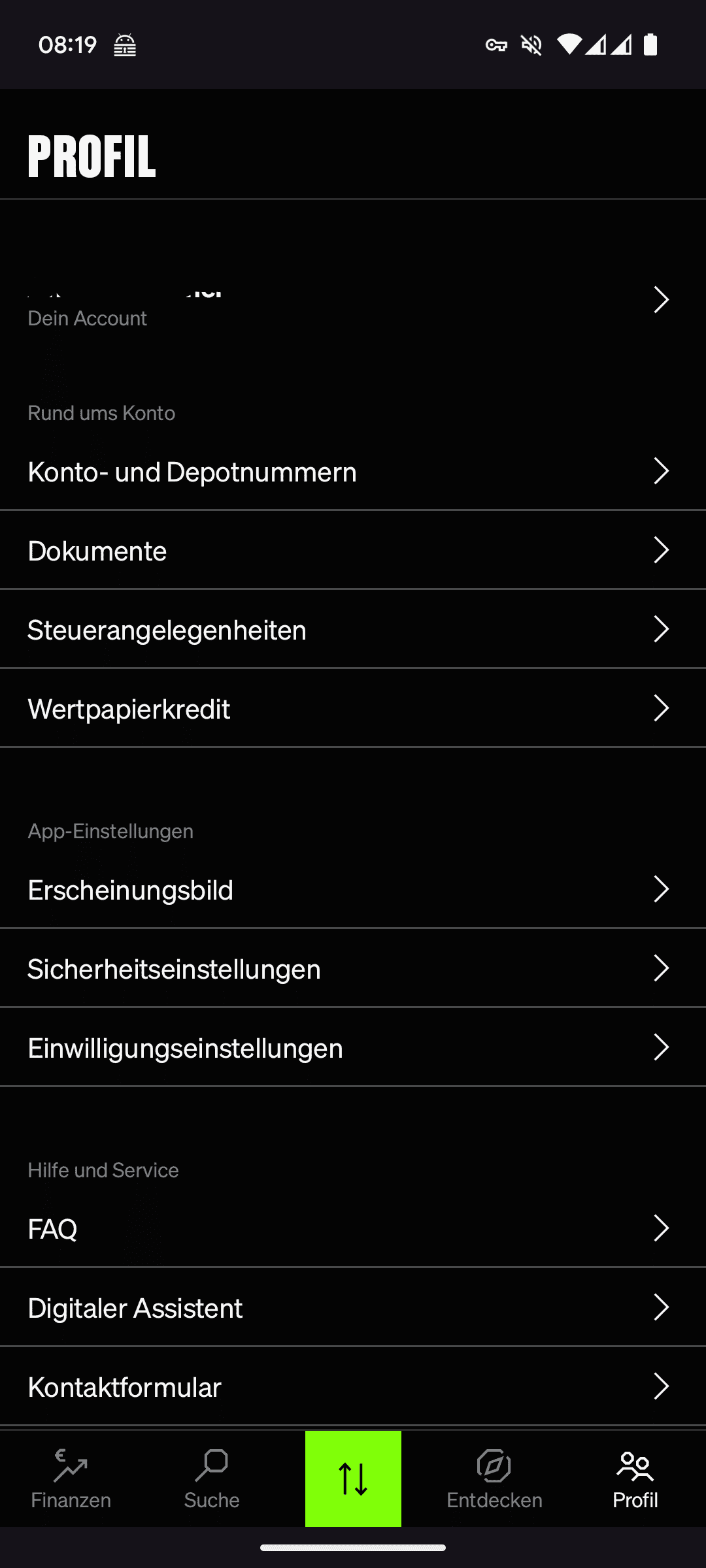This screenshot has width=706, height=1568.
Task: Open Sicherheitseinstellungen
Action: pyautogui.click(x=353, y=968)
